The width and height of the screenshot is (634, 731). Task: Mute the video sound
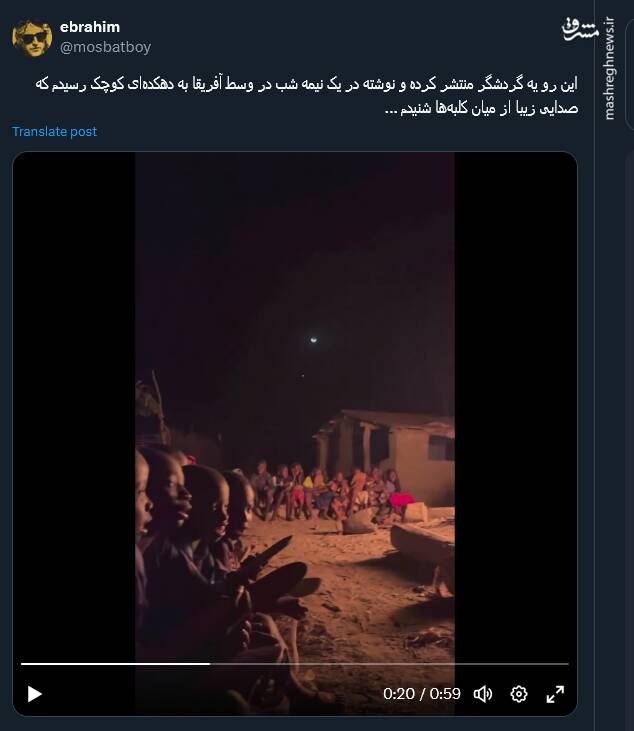click(483, 694)
